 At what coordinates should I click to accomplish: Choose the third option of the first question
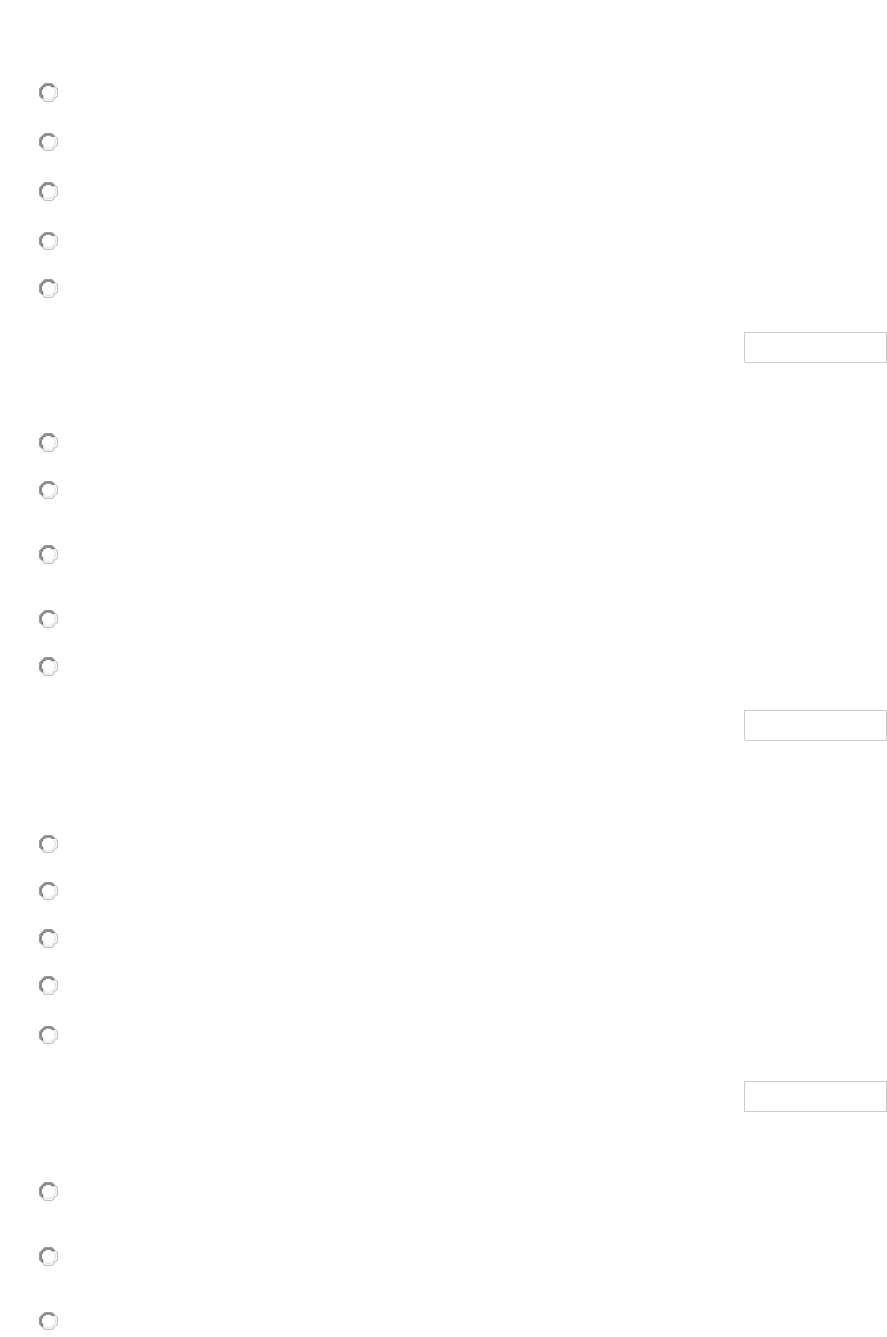coord(48,191)
